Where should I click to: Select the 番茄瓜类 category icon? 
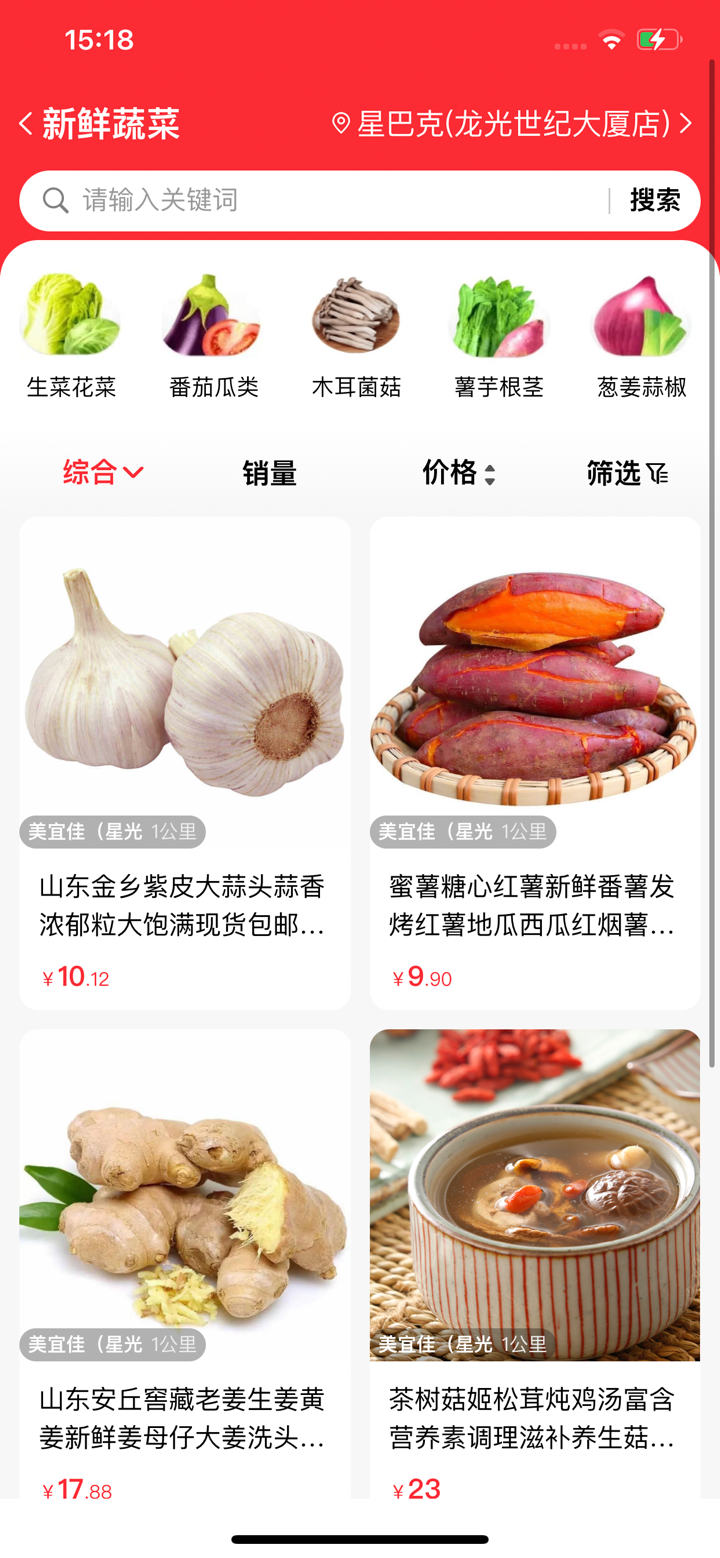tap(213, 316)
